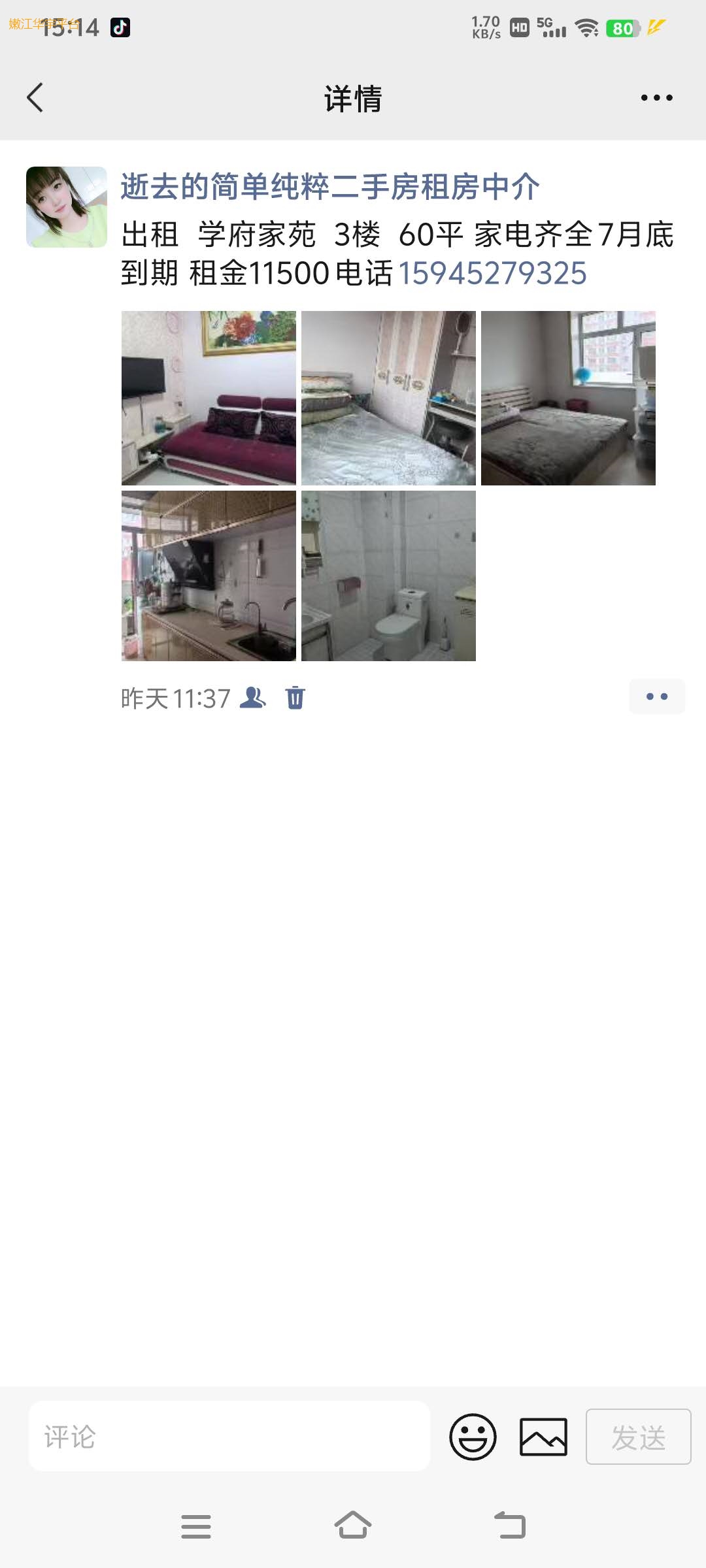Go to the system home screen
Image resolution: width=706 pixels, height=1568 pixels.
point(353,1526)
